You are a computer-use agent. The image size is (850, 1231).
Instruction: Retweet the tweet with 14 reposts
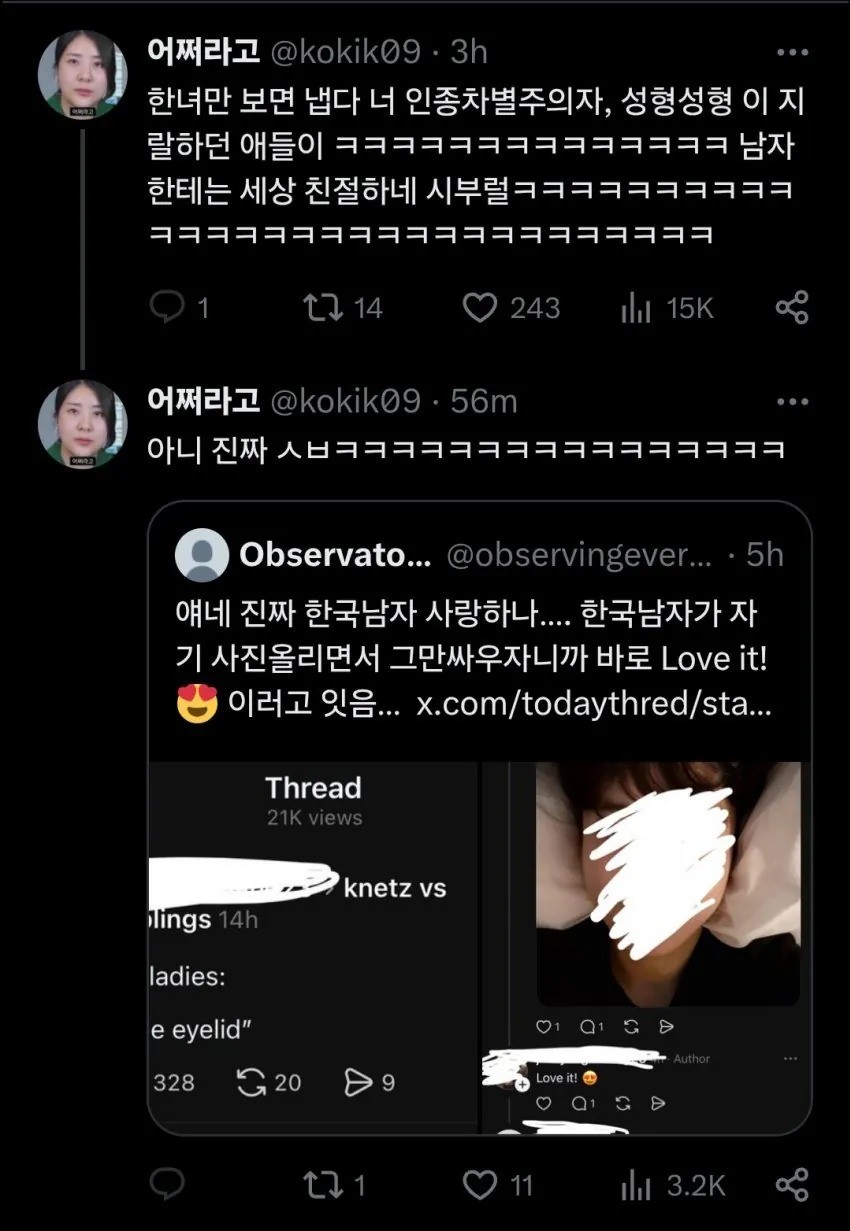(x=323, y=307)
